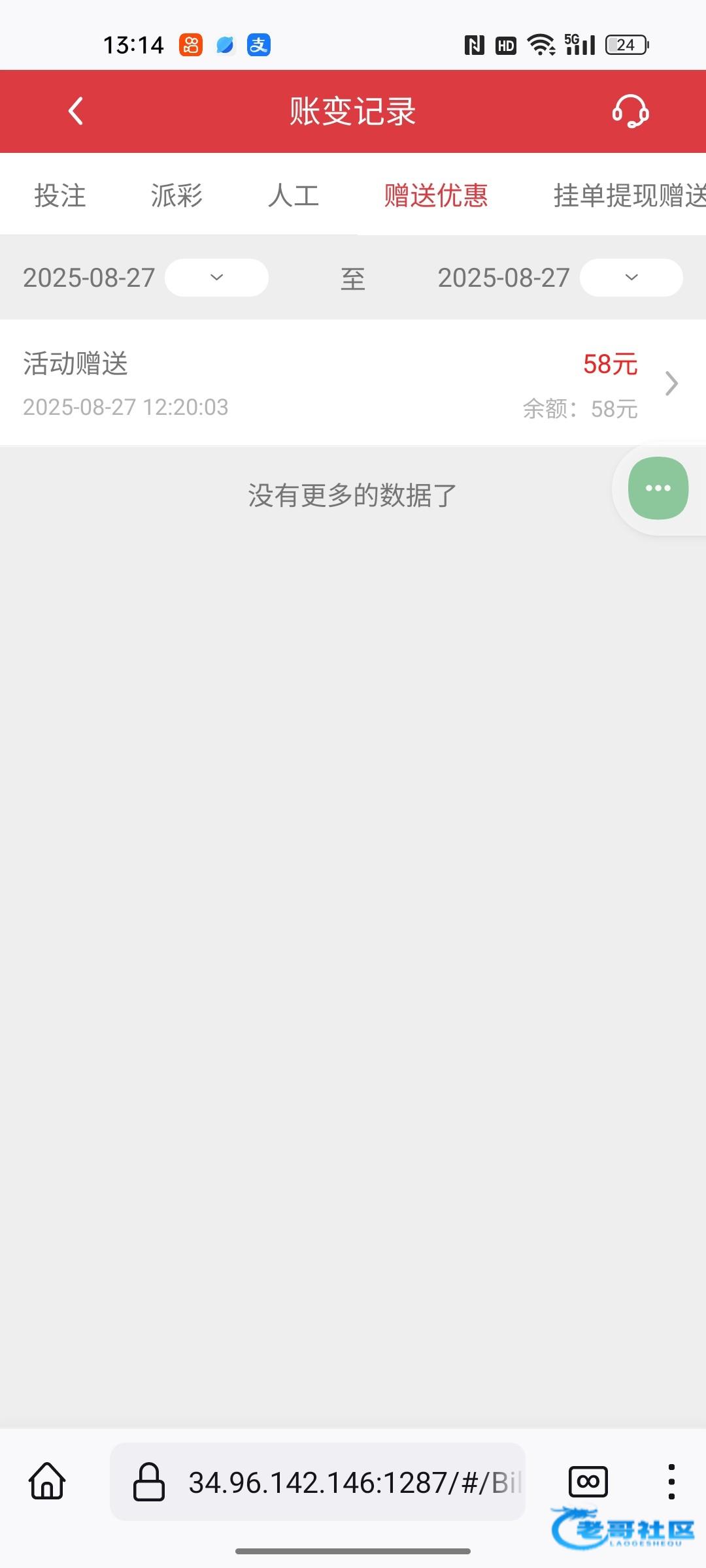The height and width of the screenshot is (1568, 706).
Task: Tap the green floating chat bubble
Action: [658, 488]
